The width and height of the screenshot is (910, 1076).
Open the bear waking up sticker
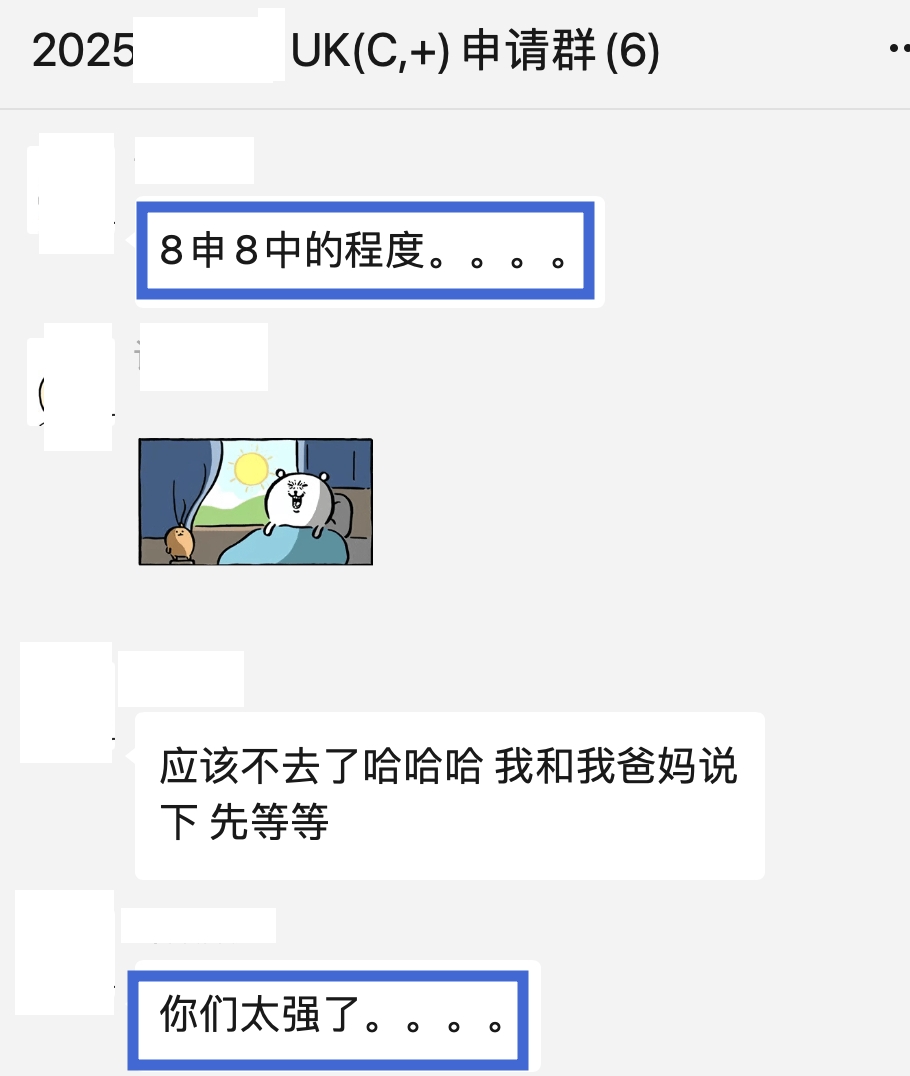(255, 502)
